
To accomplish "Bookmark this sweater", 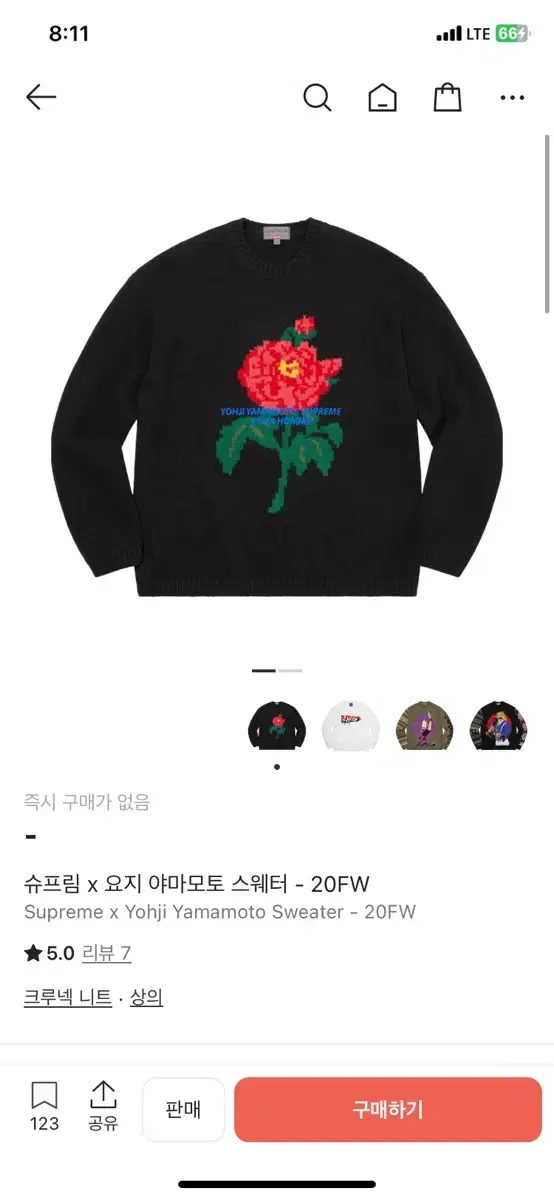I will coord(44,1107).
